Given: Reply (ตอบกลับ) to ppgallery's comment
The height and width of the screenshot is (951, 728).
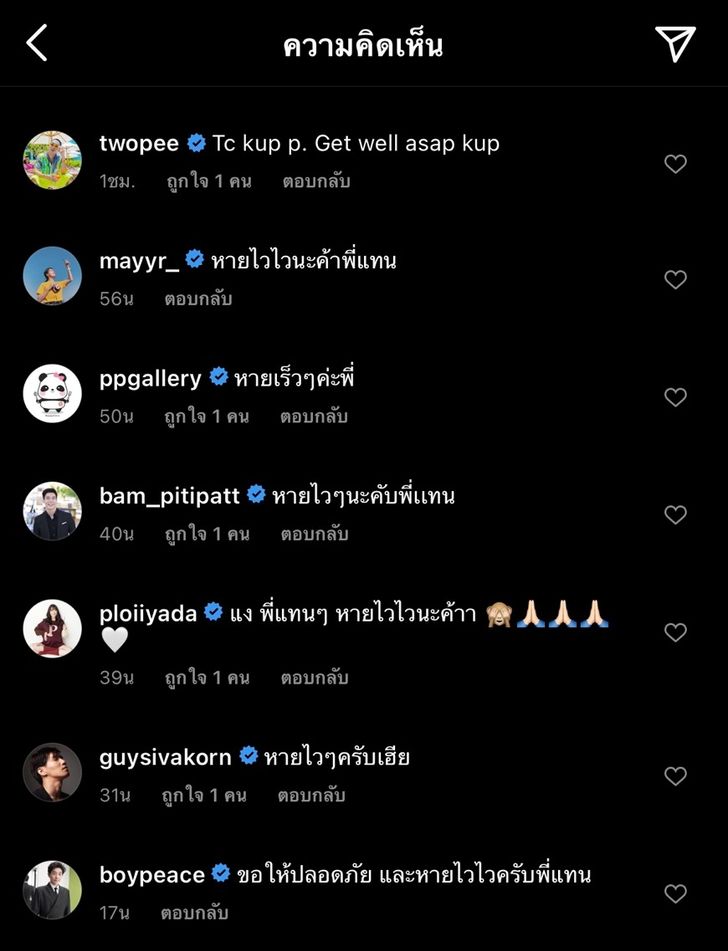Looking at the screenshot, I should [x=314, y=416].
